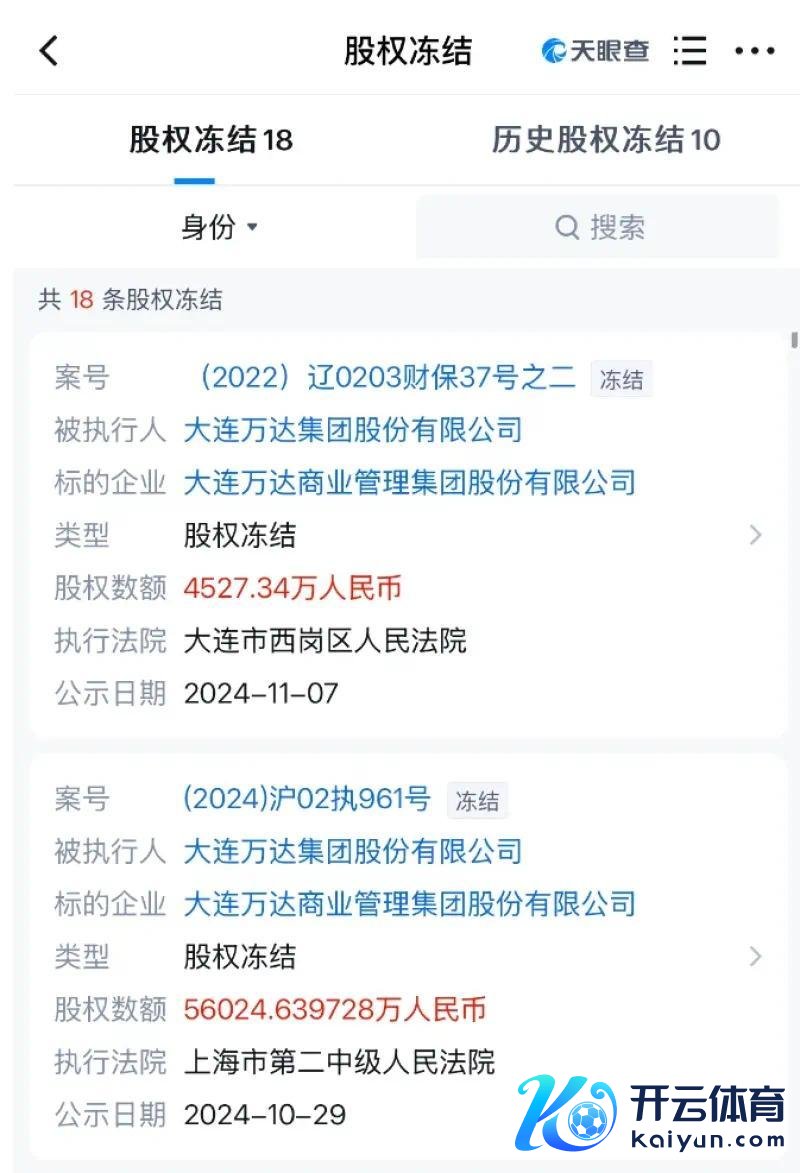This screenshot has height=1173, width=800.
Task: Open the list menu icon in the header
Action: pyautogui.click(x=690, y=51)
